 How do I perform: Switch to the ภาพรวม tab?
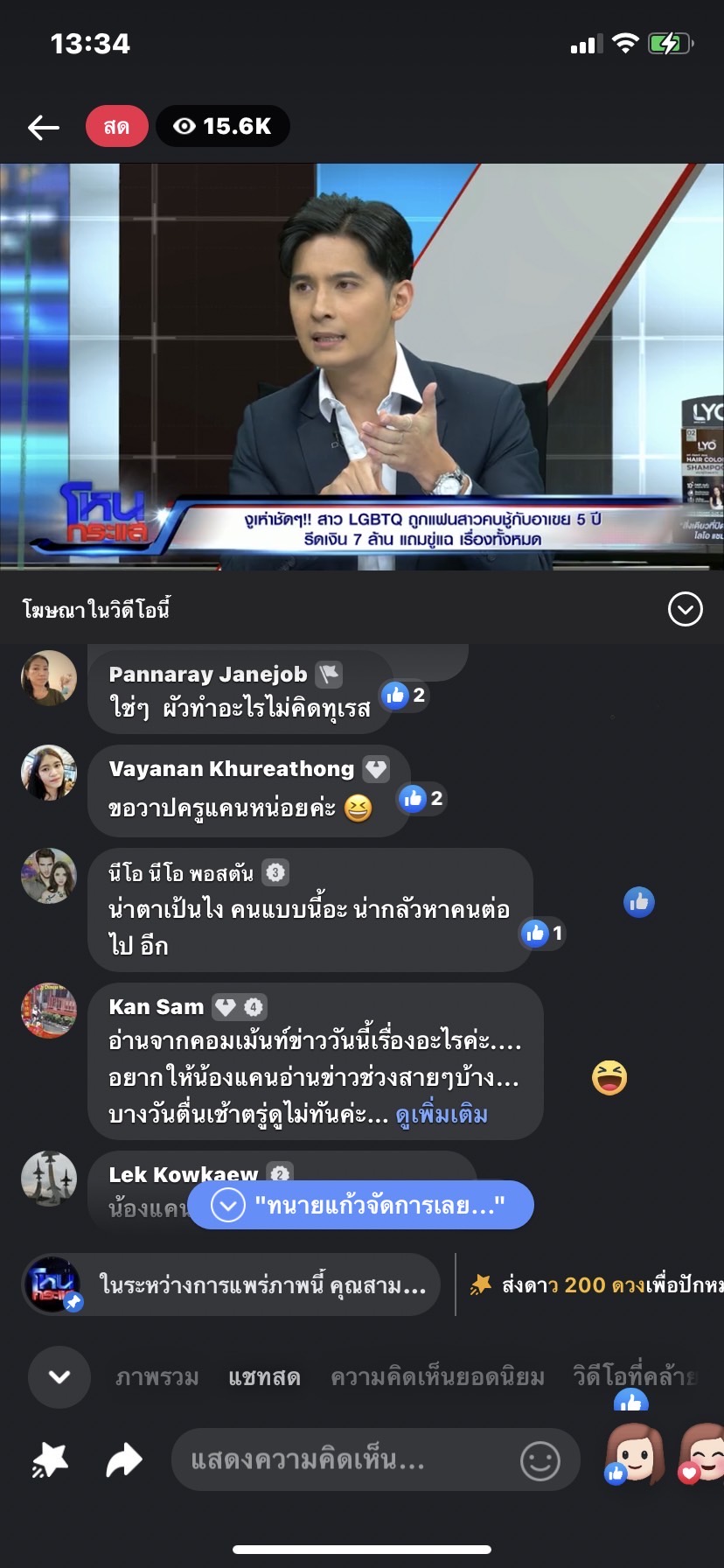click(157, 1377)
